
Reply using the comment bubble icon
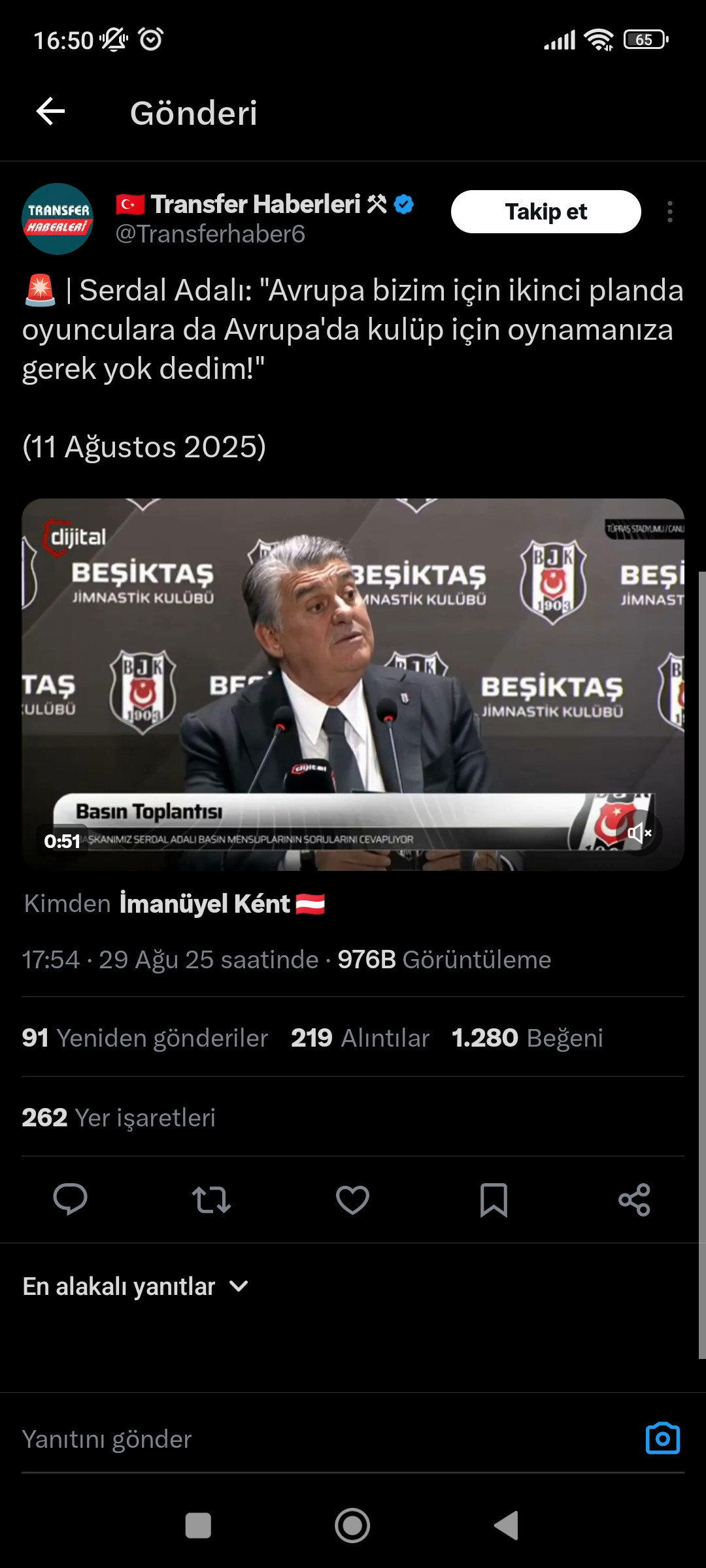point(70,1200)
